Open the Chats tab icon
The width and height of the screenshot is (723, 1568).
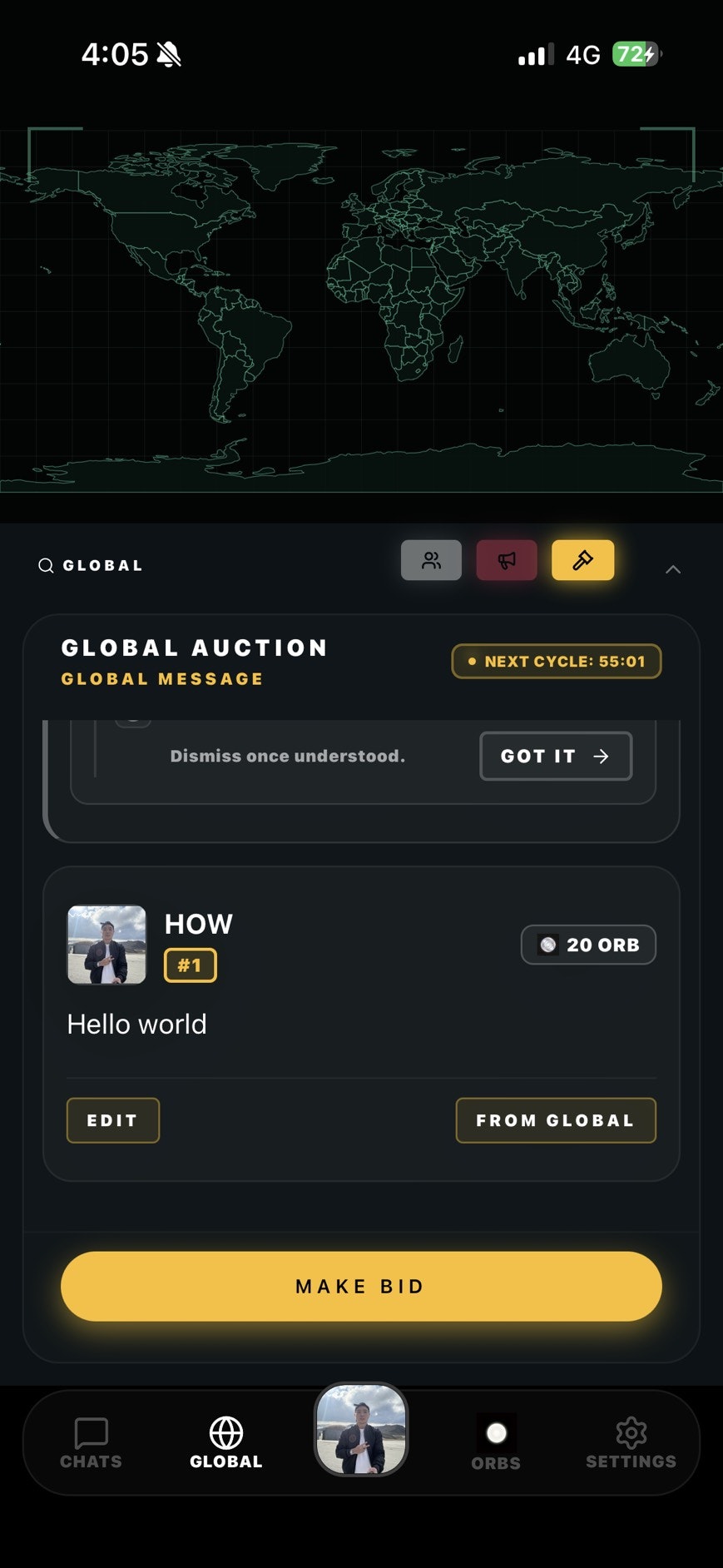coord(91,1428)
